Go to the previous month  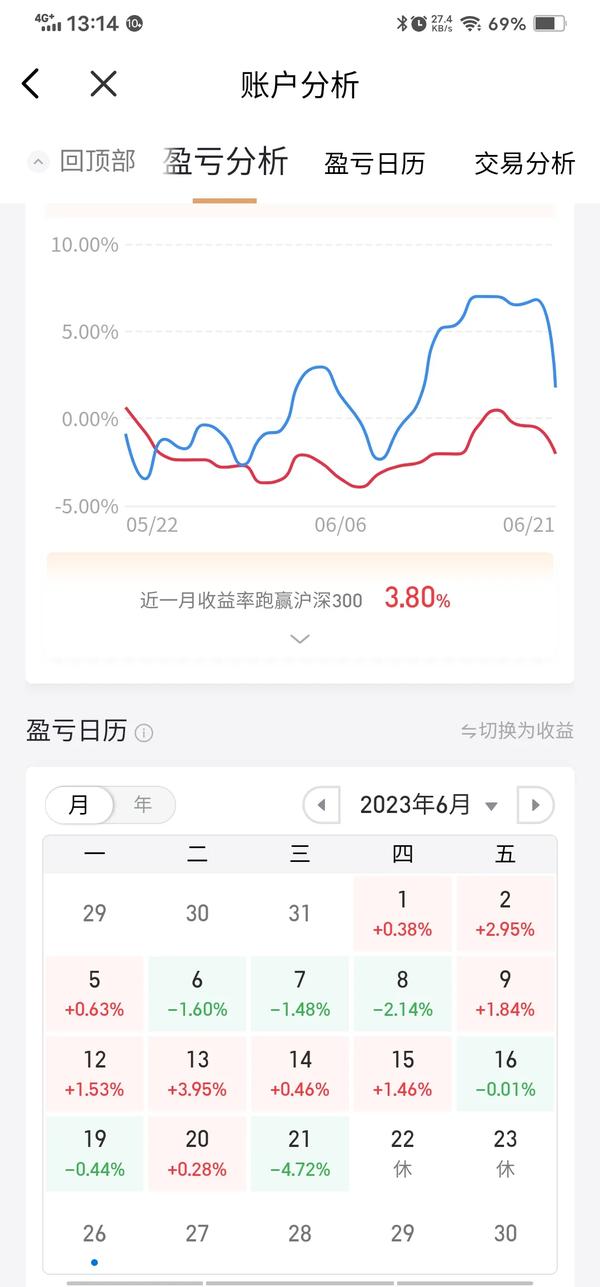pyautogui.click(x=321, y=805)
